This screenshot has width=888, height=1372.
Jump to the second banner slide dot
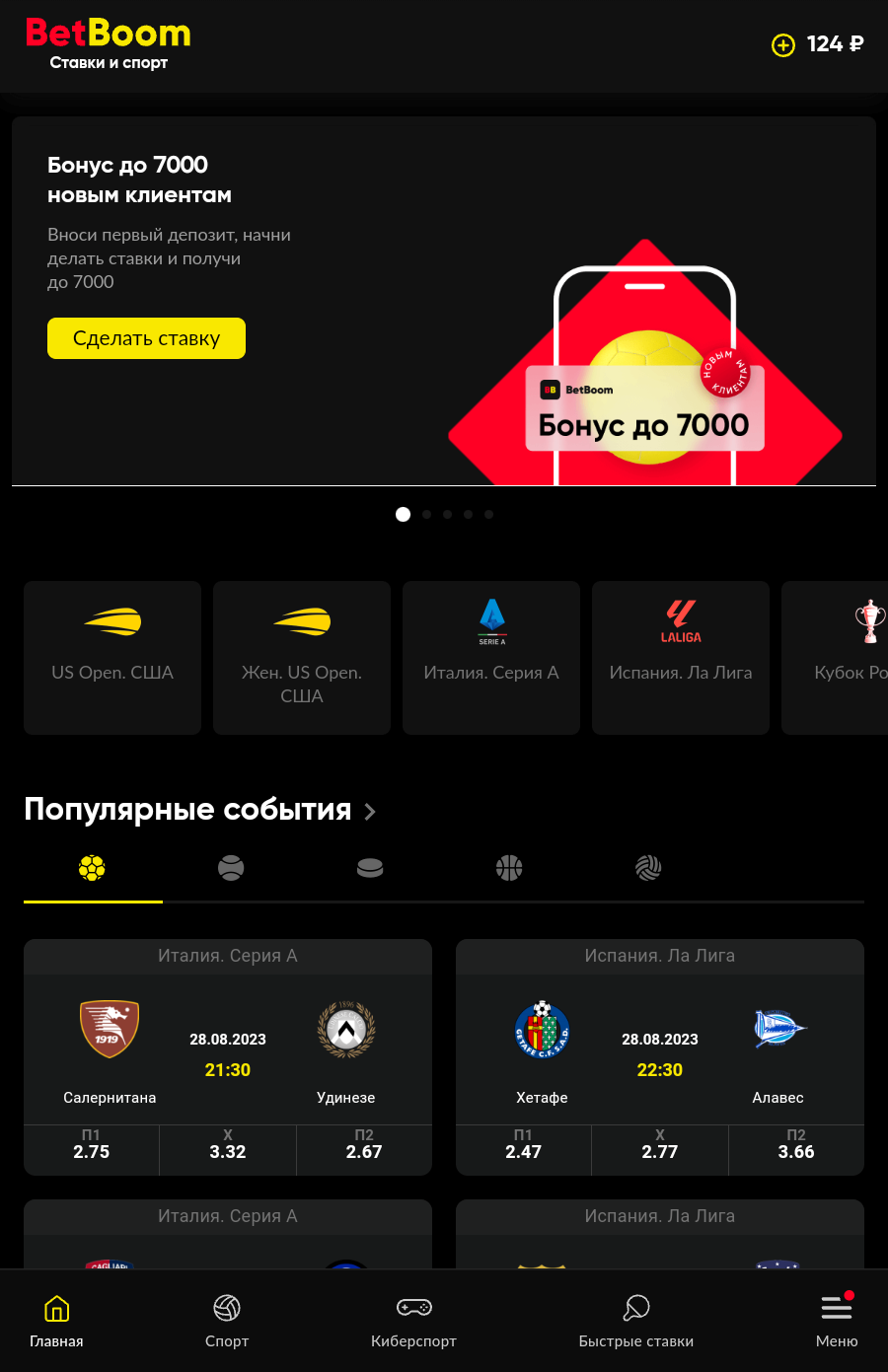pyautogui.click(x=426, y=514)
